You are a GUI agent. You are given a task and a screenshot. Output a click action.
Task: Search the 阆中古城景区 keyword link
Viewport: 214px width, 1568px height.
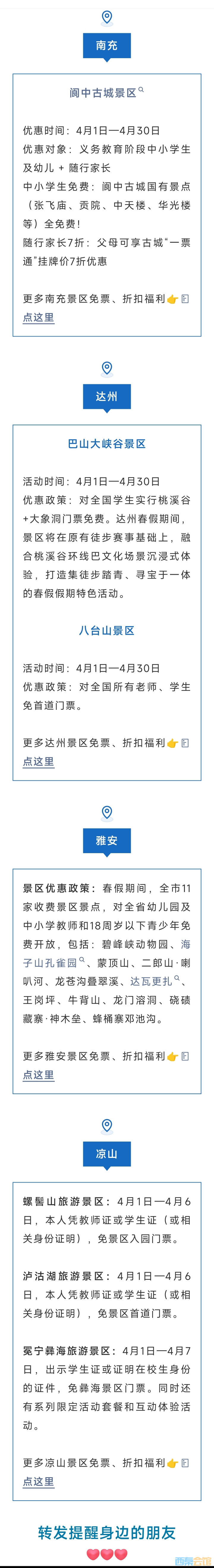click(x=104, y=93)
